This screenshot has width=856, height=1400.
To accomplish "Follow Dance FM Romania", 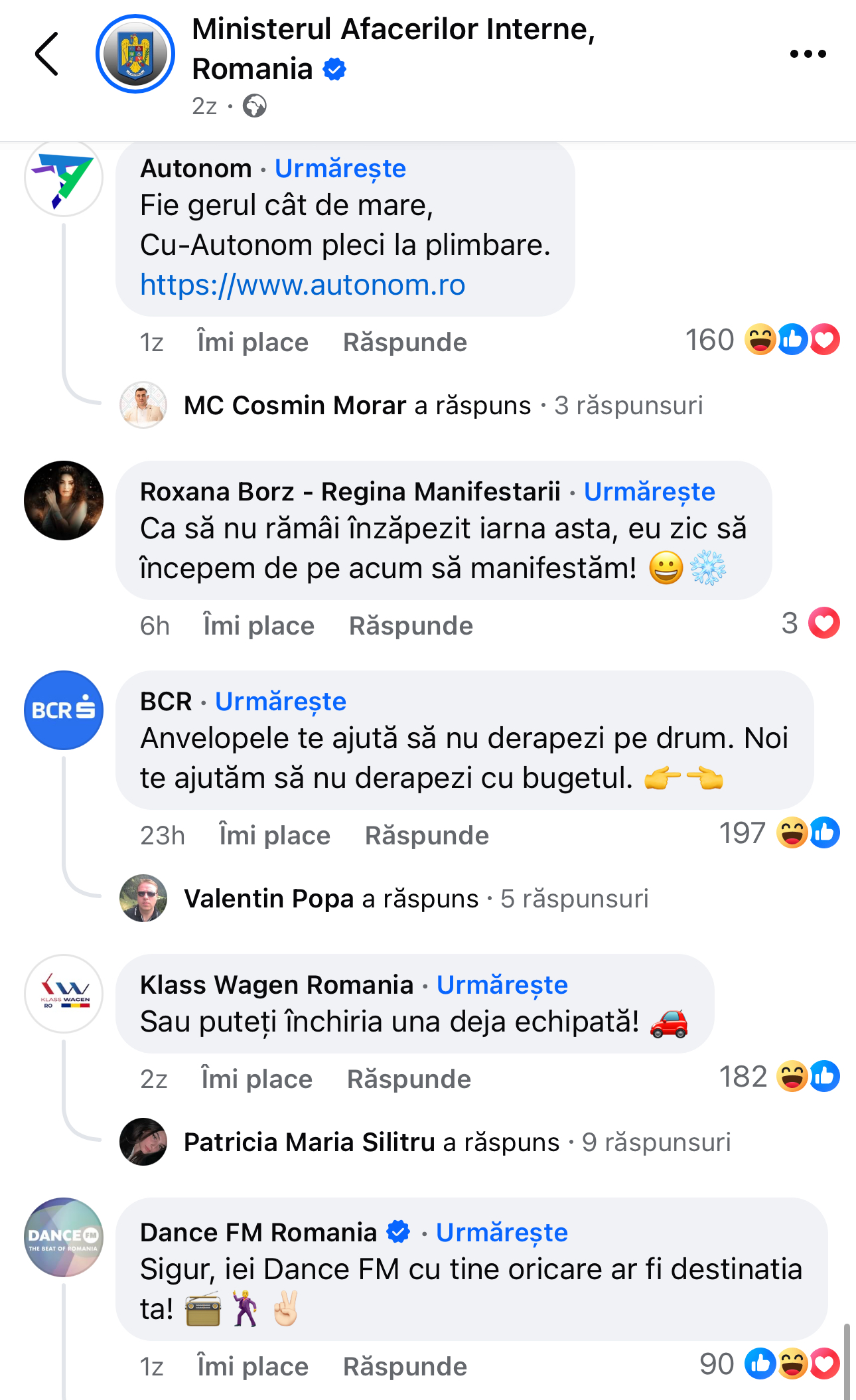I will click(x=502, y=1233).
